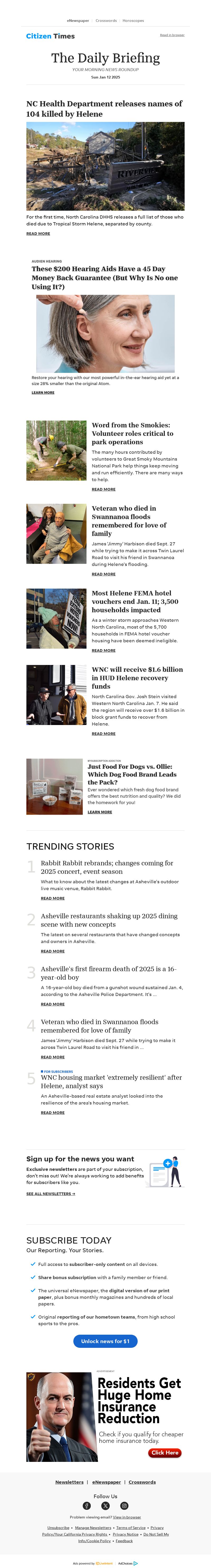Read more on Helene FEMA hotel vouchers ending
Viewport: 211px width, 1568px height.
pos(103,650)
